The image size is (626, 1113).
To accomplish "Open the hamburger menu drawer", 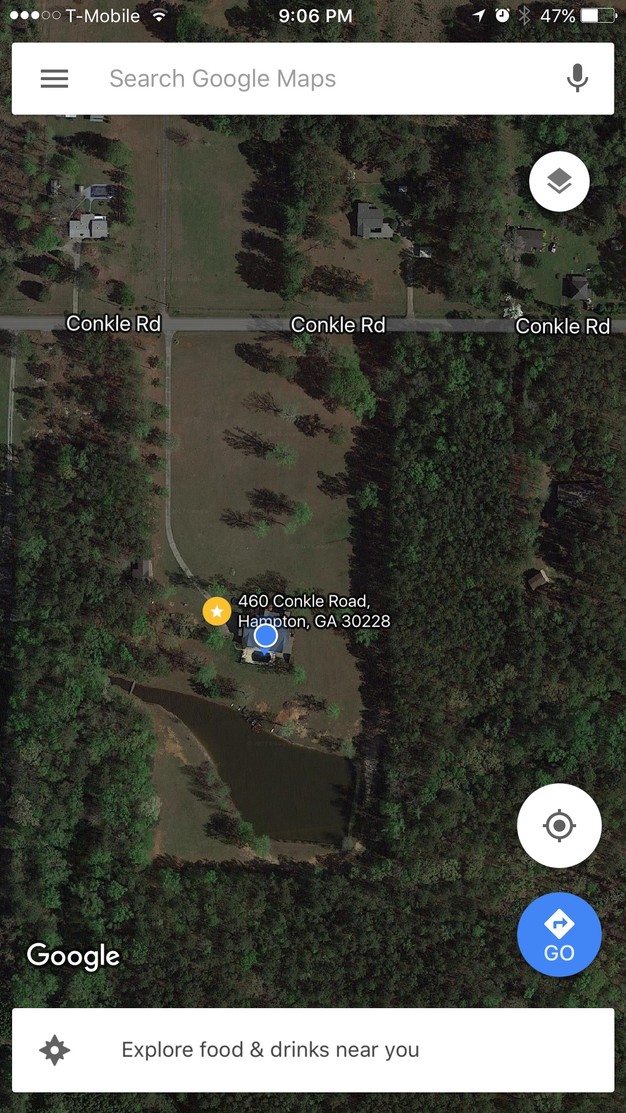I will click(54, 79).
